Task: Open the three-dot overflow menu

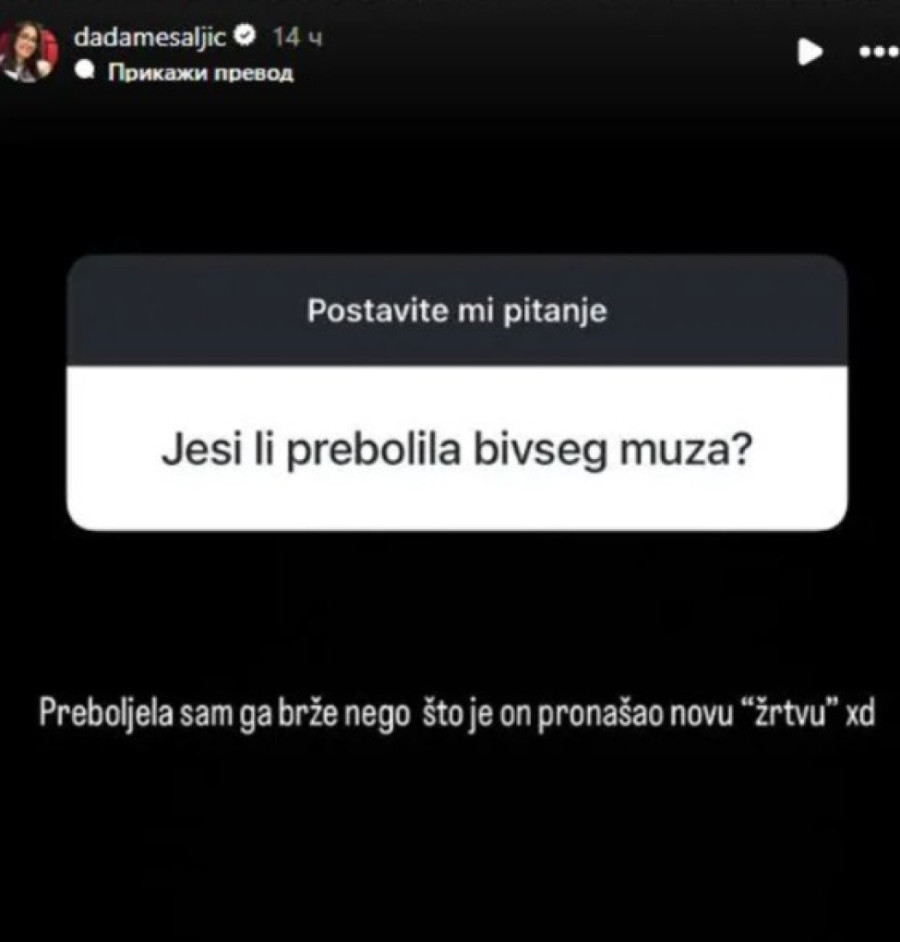Action: pyautogui.click(x=879, y=52)
